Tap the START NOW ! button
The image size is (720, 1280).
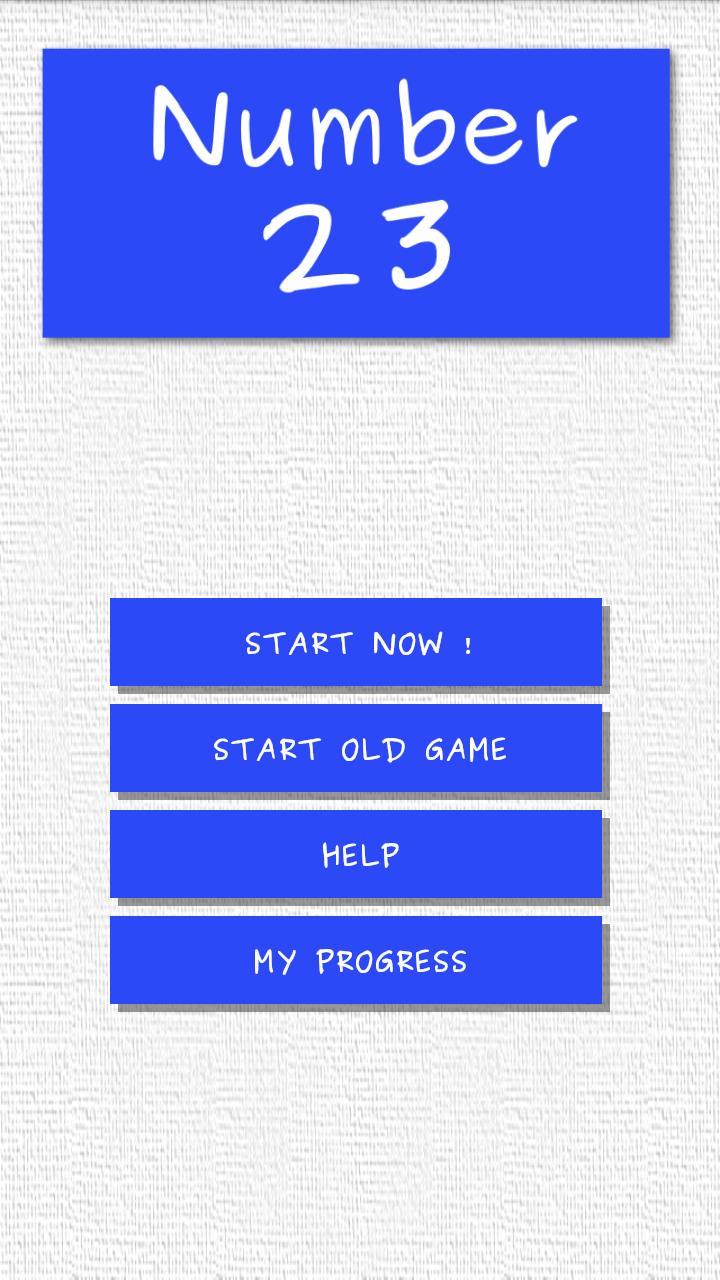pyautogui.click(x=356, y=642)
